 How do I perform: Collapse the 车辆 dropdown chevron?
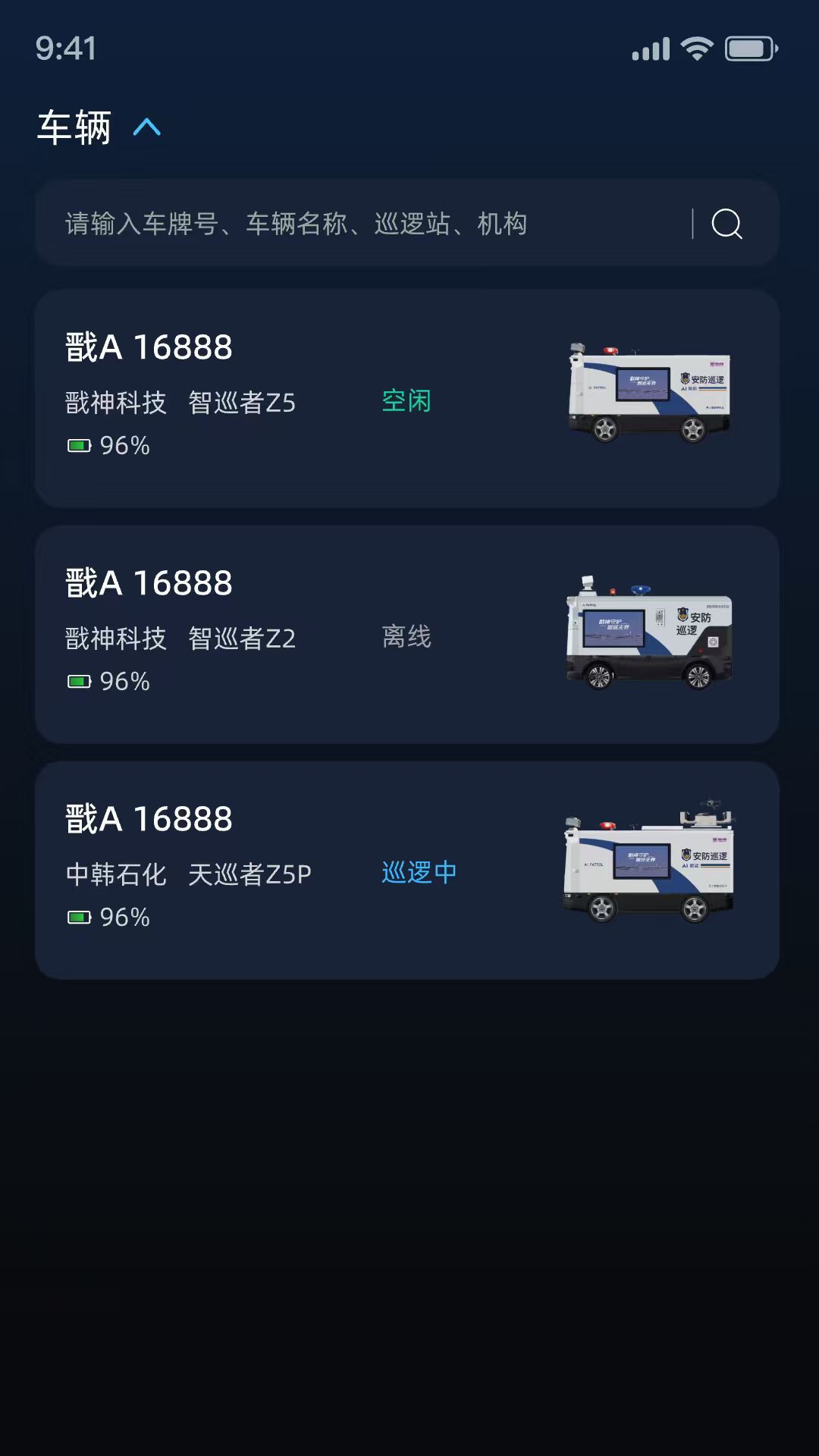click(x=147, y=127)
